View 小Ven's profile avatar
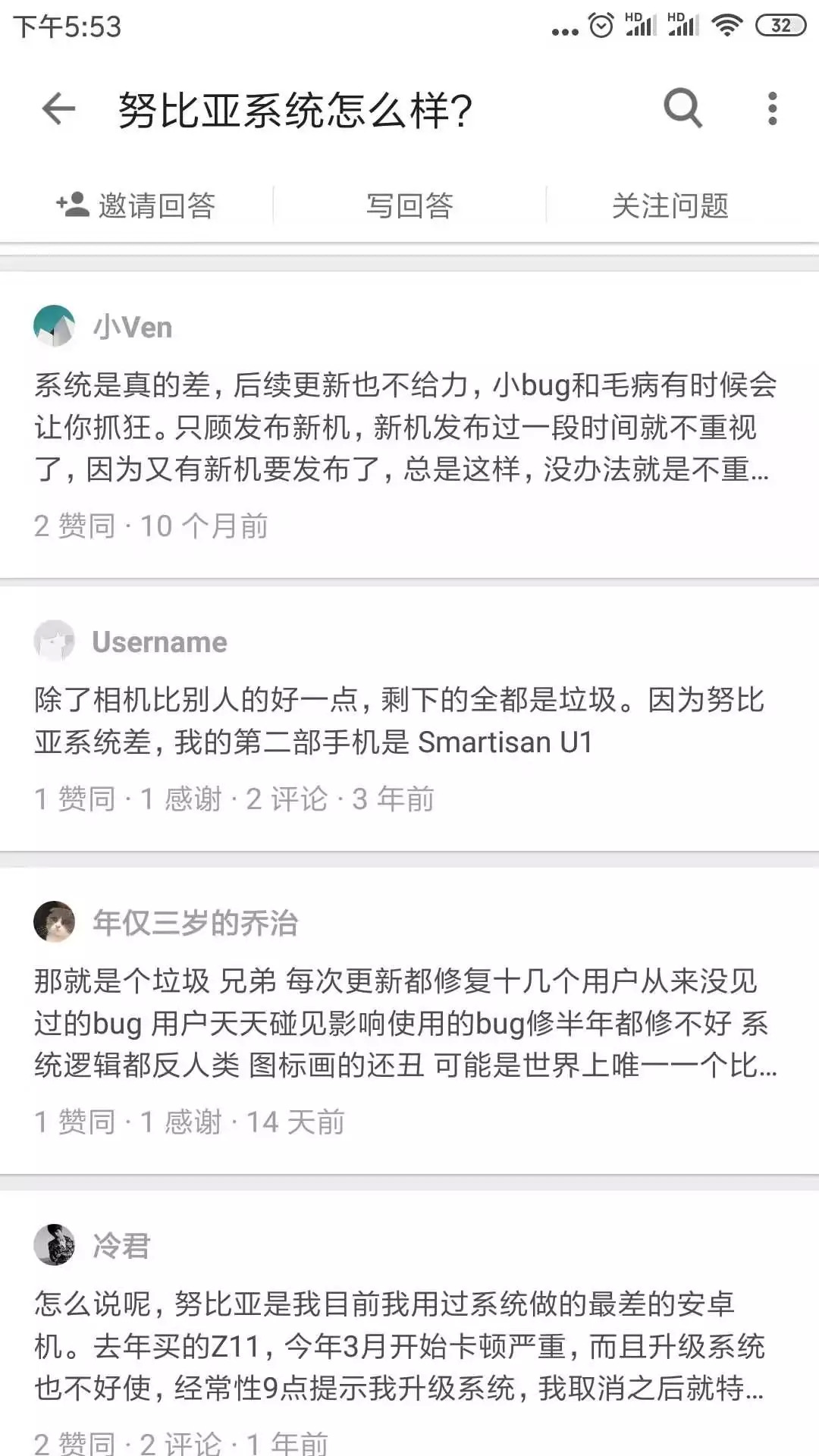This screenshot has height=1456, width=819. click(x=55, y=326)
